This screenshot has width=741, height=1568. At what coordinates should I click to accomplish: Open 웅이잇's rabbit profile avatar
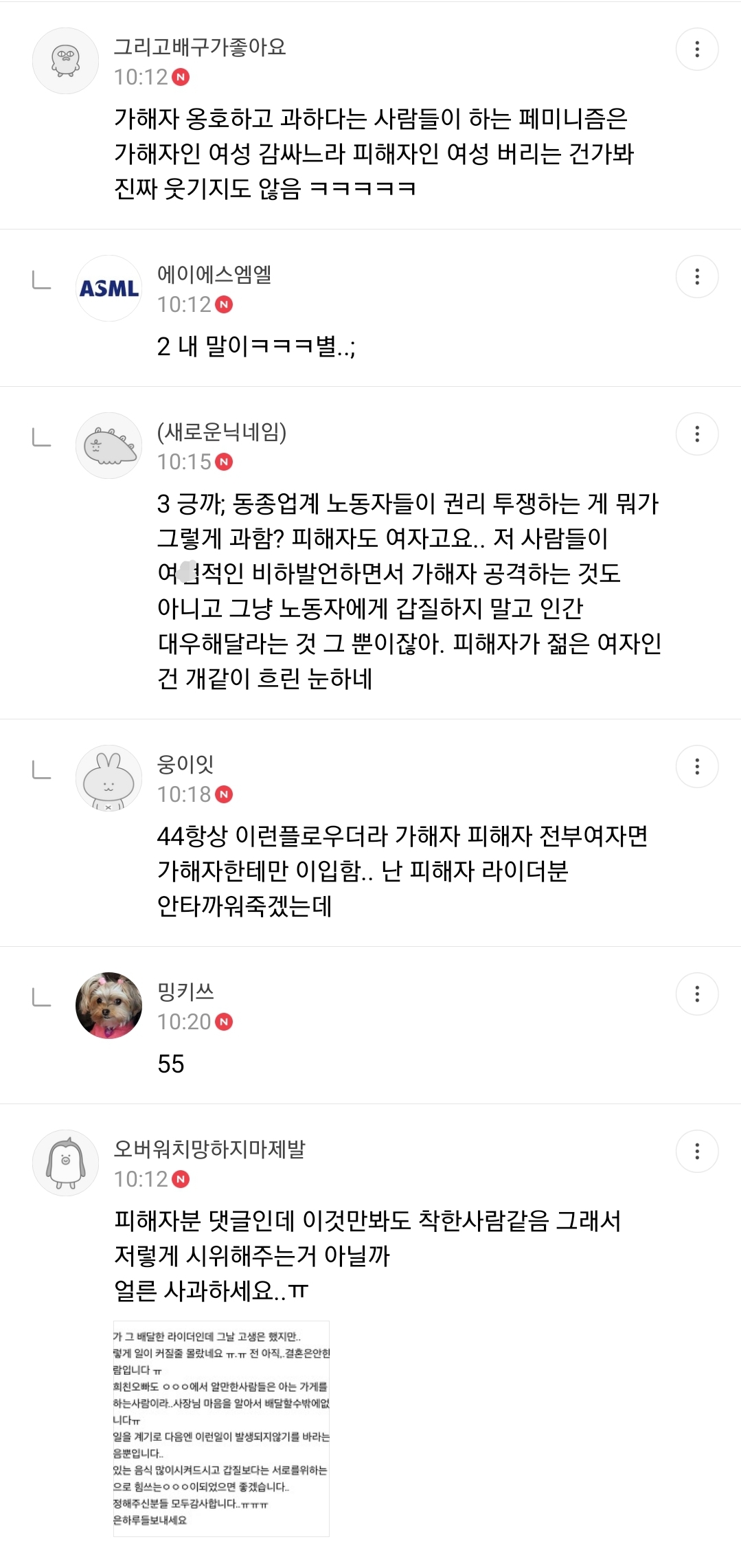click(x=109, y=778)
